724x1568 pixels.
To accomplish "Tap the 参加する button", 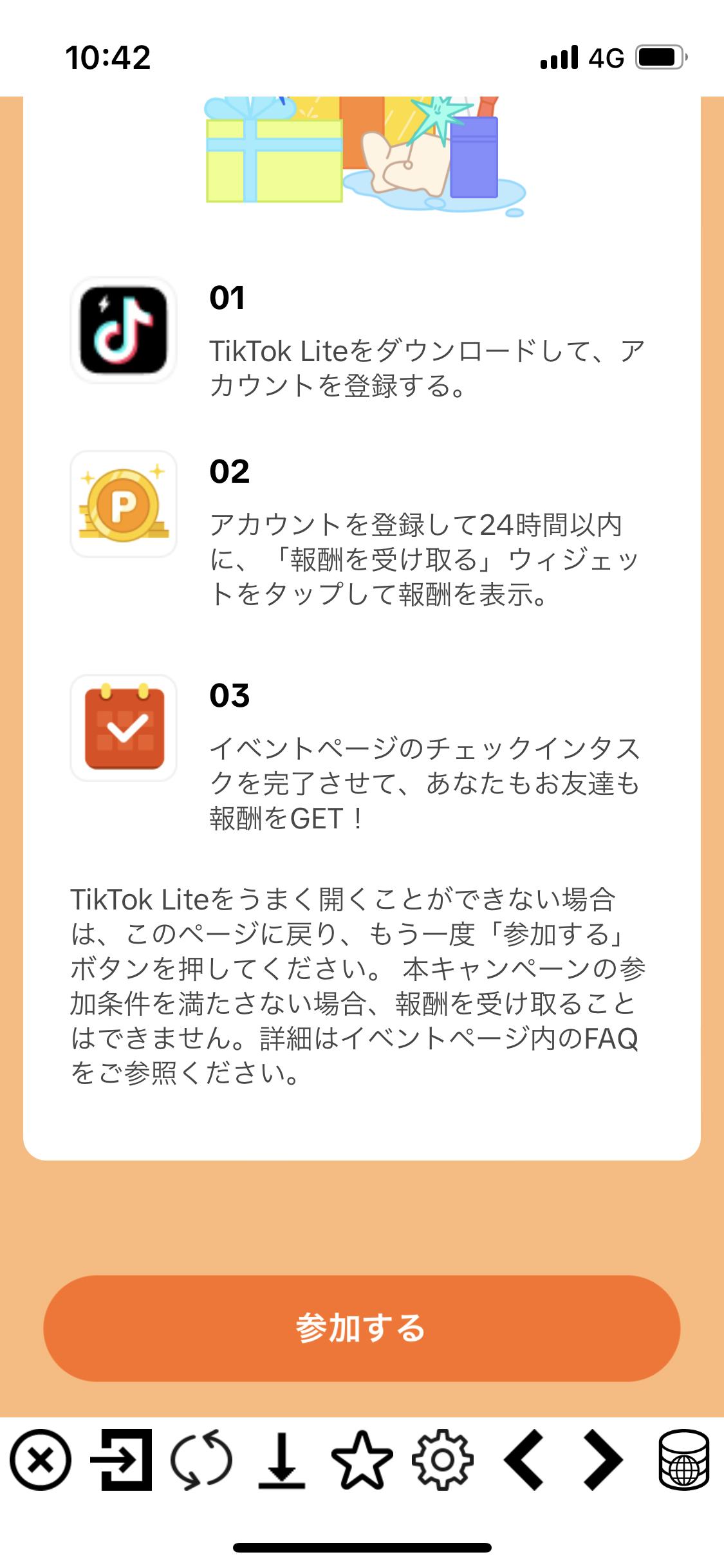I will 362,1328.
